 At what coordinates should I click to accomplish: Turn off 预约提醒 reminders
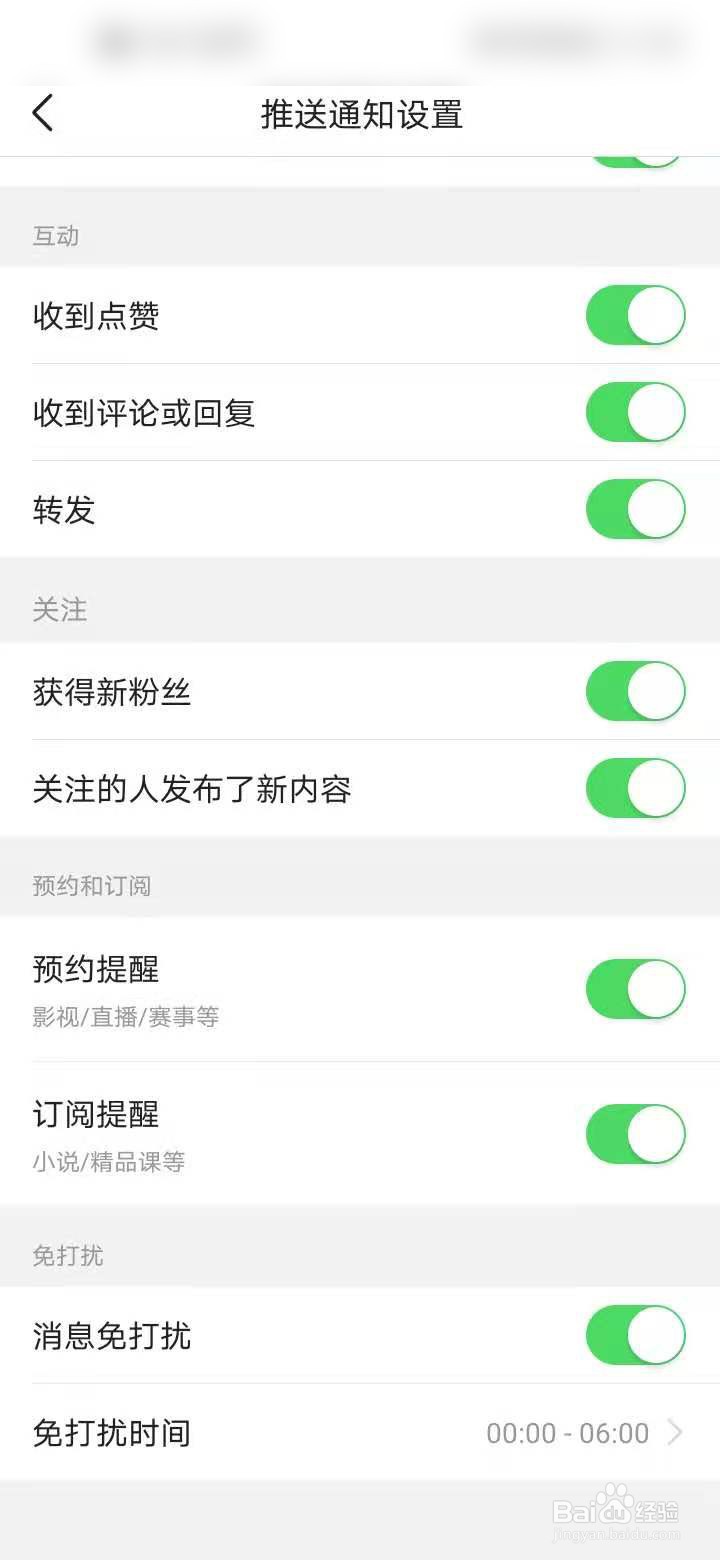click(x=636, y=986)
